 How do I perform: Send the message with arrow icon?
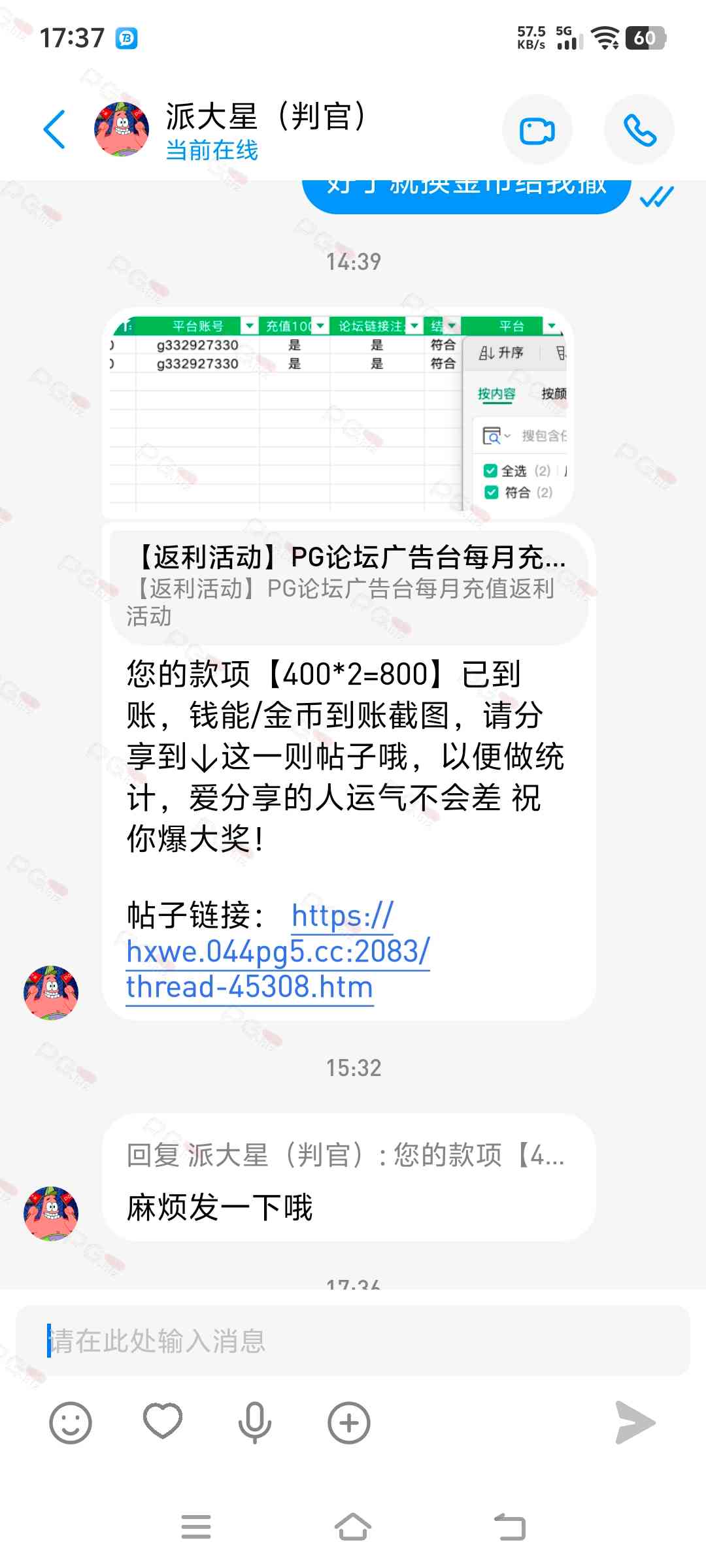click(634, 1422)
